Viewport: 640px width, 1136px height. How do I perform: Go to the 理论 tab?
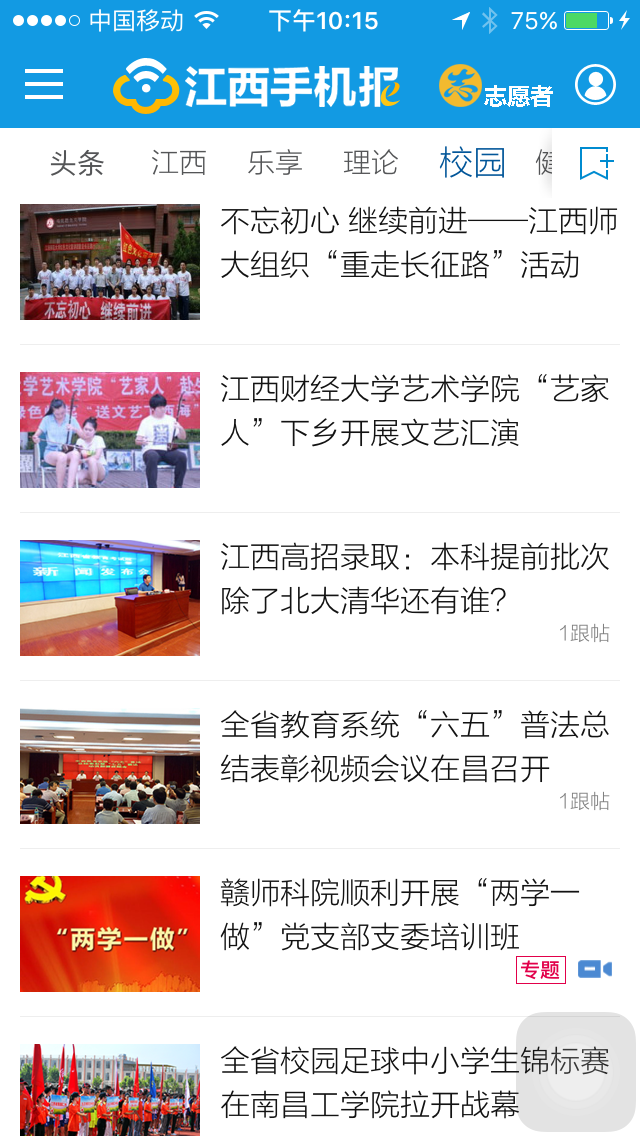(x=371, y=163)
